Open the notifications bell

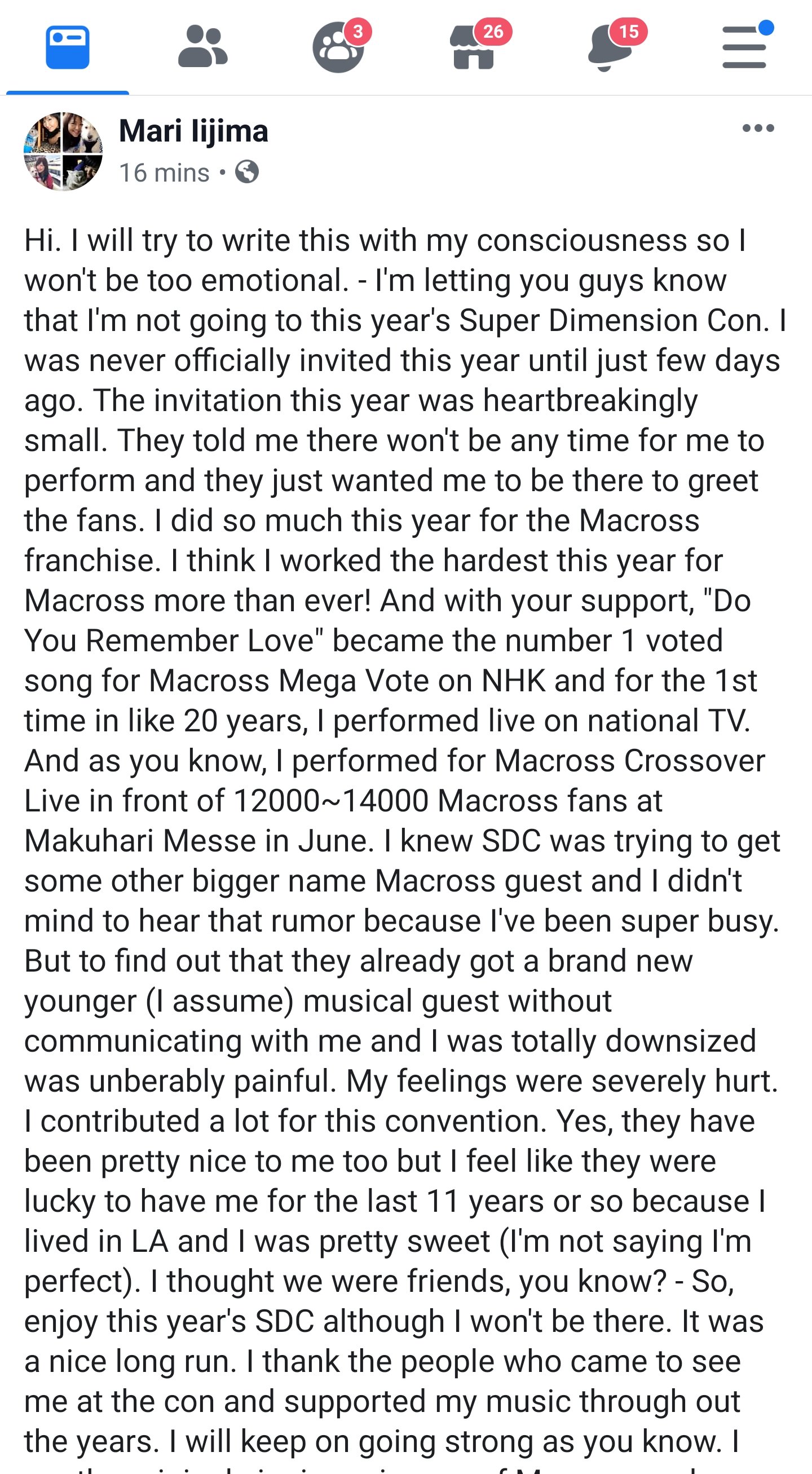click(609, 48)
